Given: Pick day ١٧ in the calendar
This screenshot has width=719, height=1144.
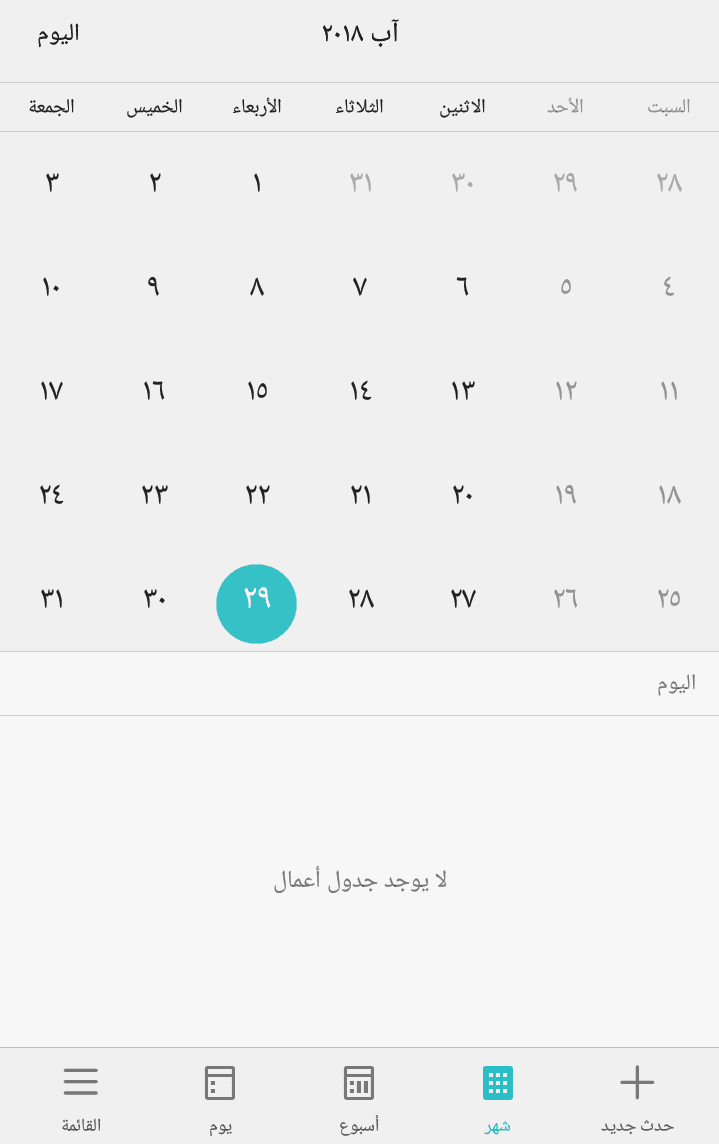Looking at the screenshot, I should coord(51,390).
